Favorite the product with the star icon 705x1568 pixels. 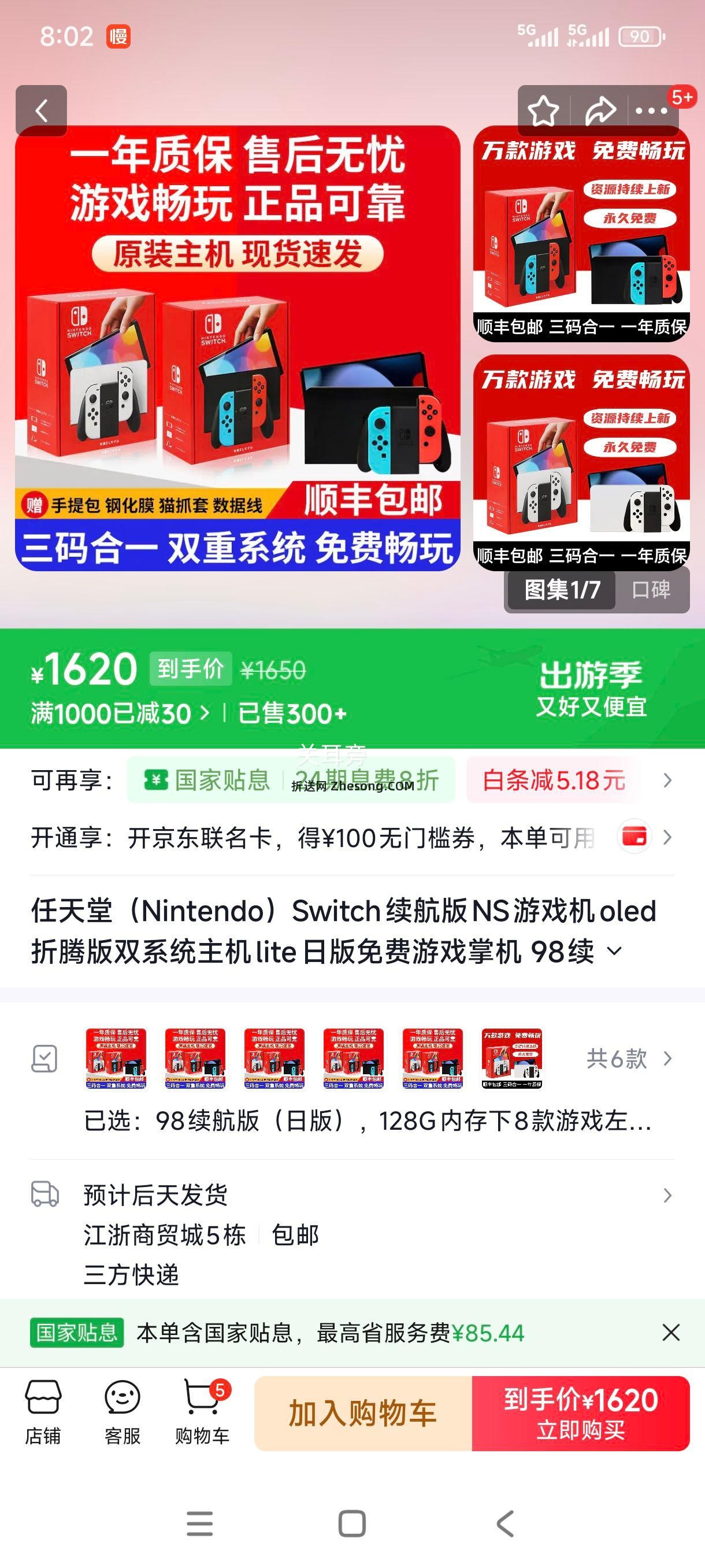[543, 110]
